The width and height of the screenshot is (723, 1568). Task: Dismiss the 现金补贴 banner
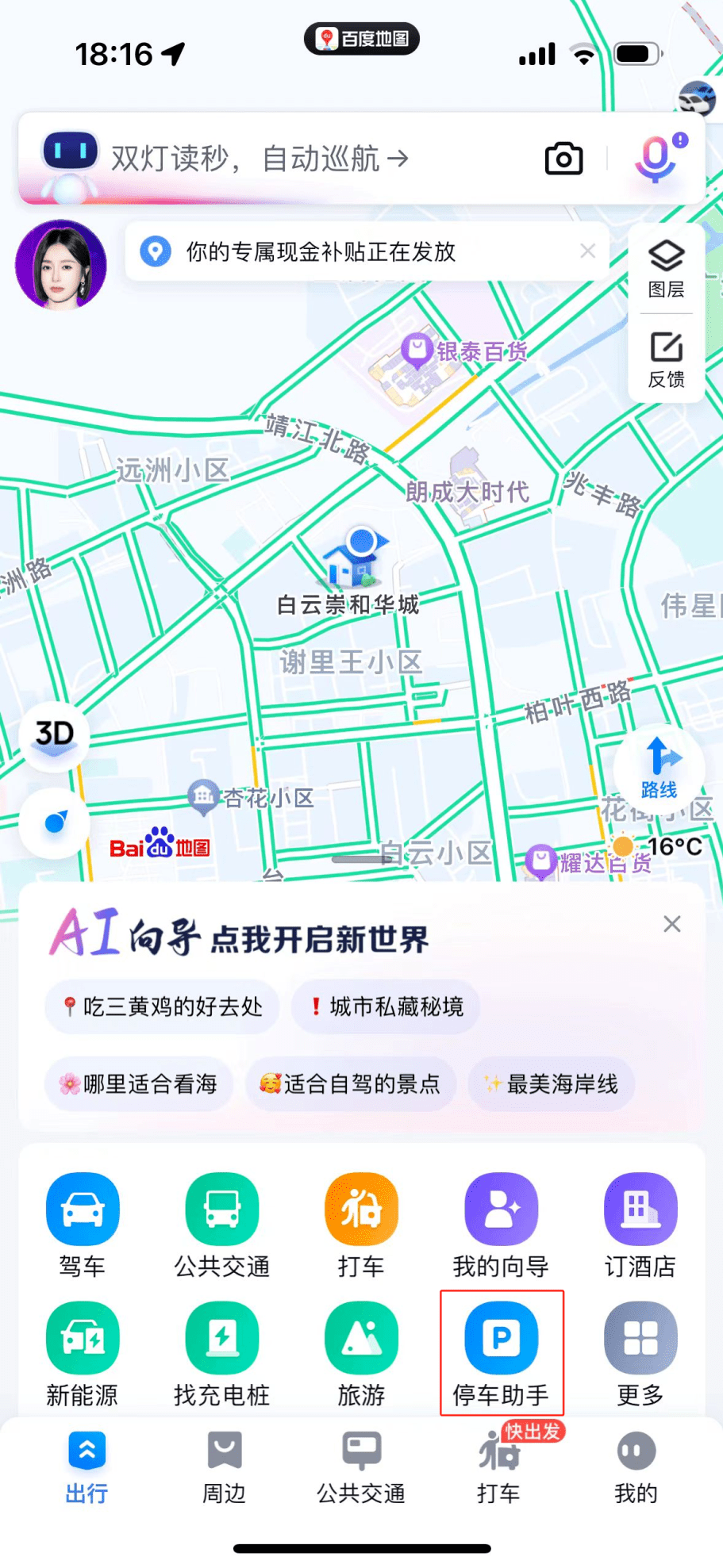coord(587,251)
